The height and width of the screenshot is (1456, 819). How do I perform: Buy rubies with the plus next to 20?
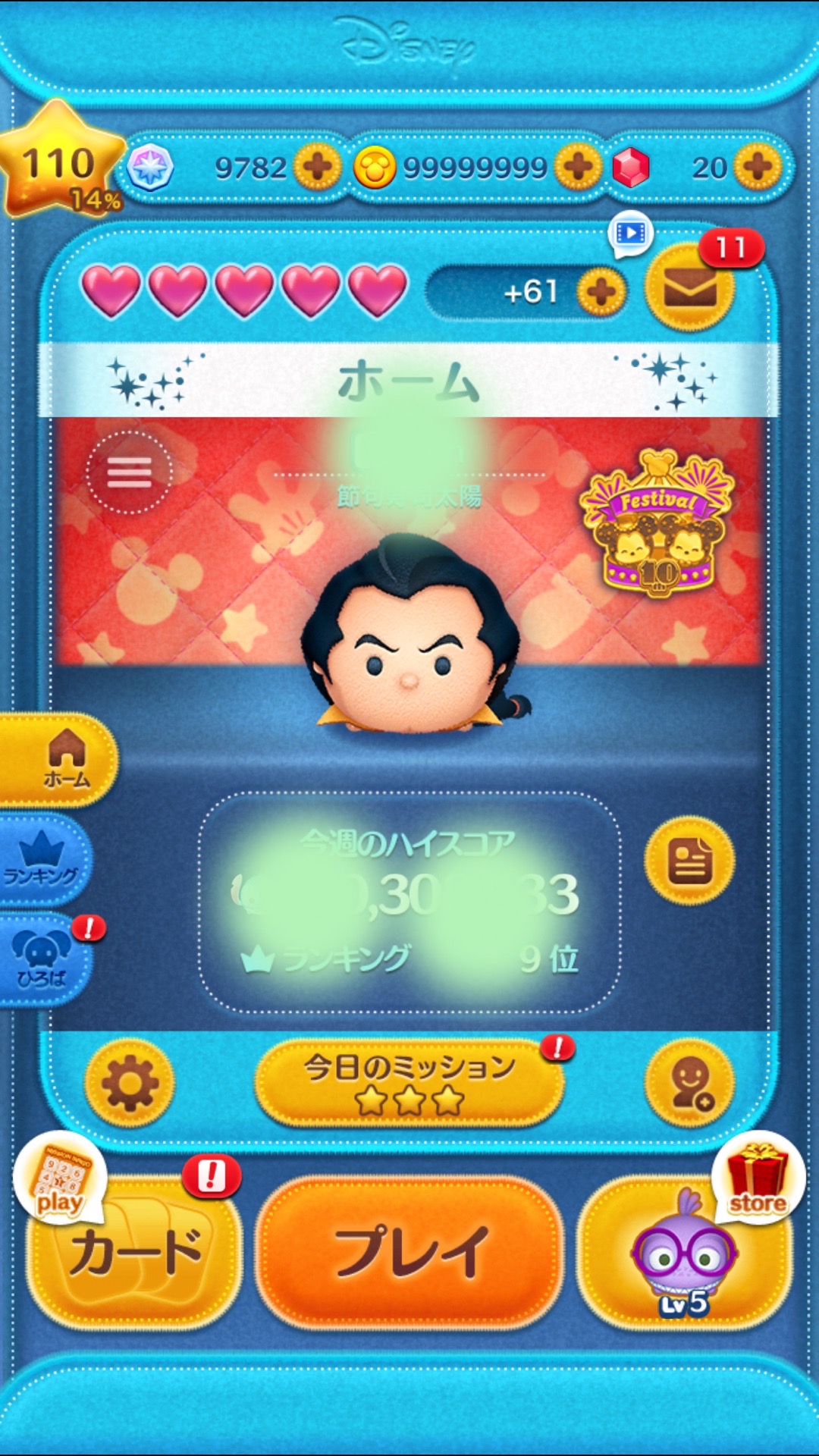pyautogui.click(x=758, y=167)
